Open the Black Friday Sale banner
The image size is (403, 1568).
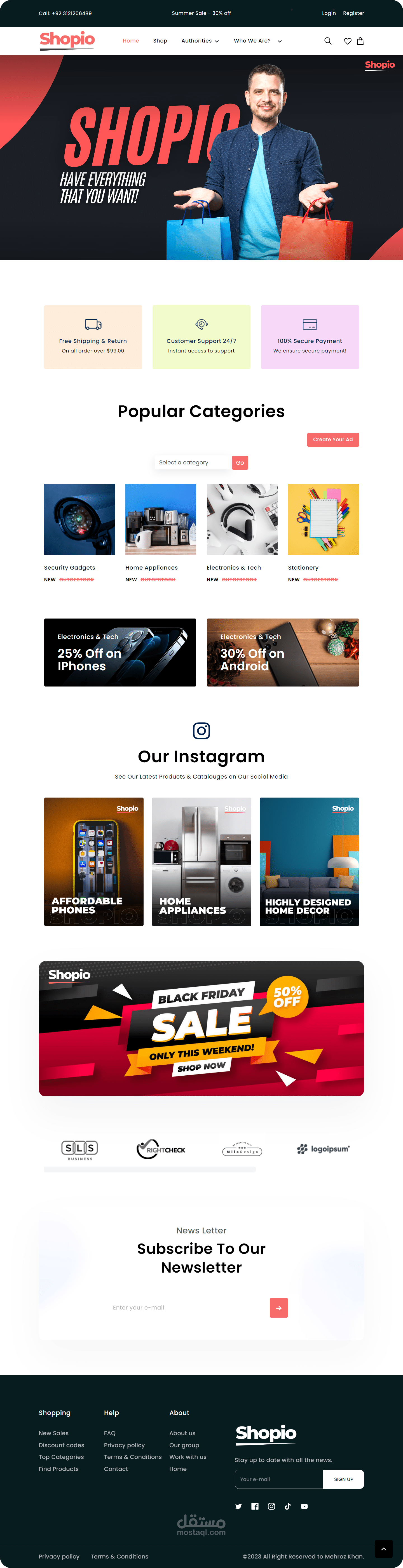pyautogui.click(x=201, y=1028)
